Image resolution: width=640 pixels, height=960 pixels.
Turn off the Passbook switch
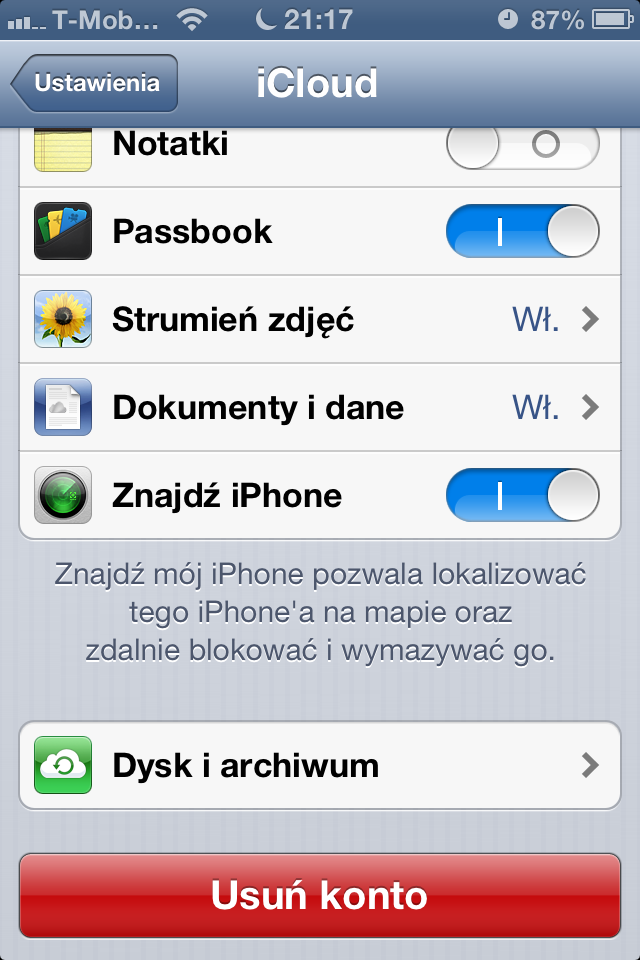(521, 232)
